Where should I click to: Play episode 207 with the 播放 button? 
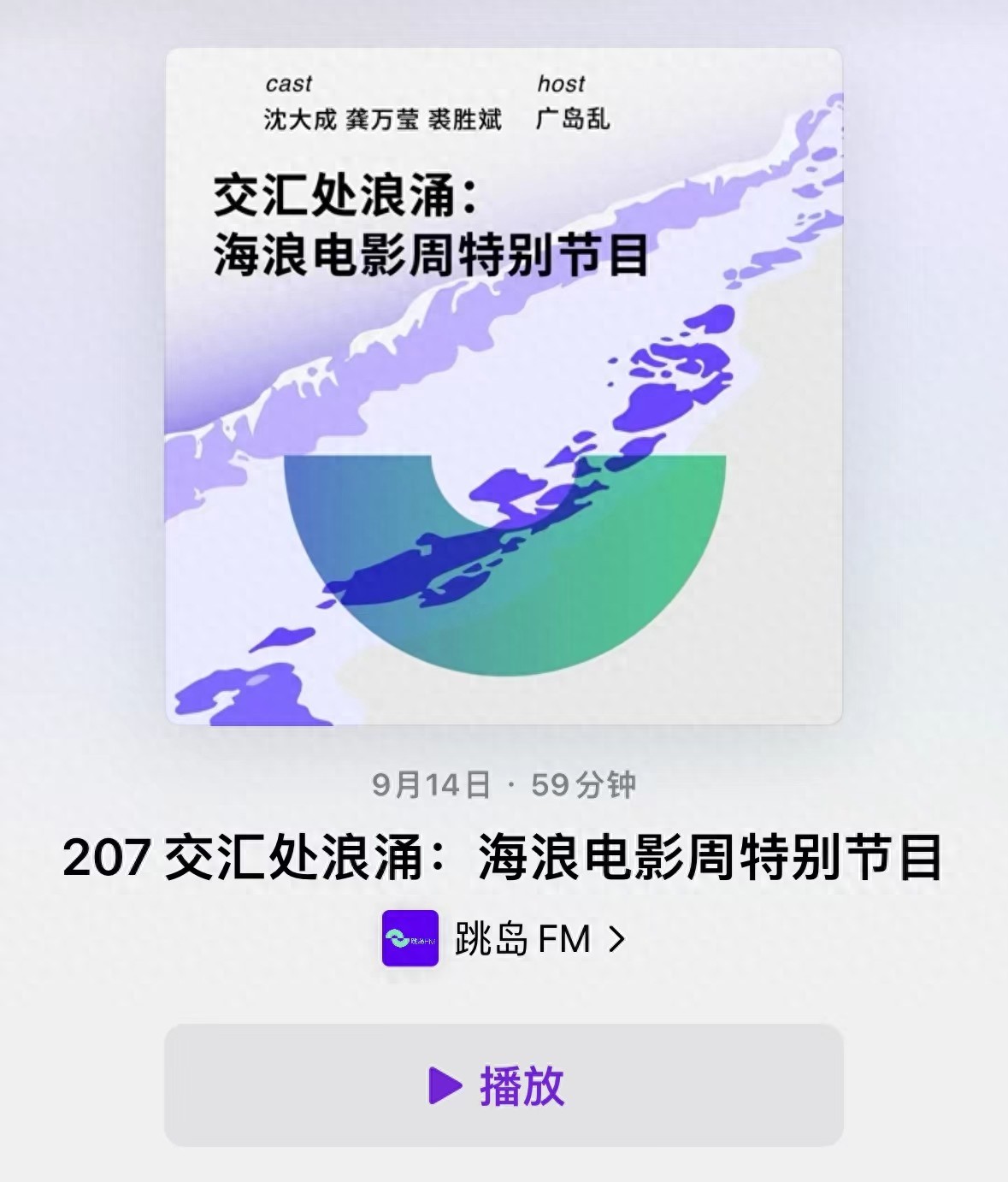point(503,1084)
